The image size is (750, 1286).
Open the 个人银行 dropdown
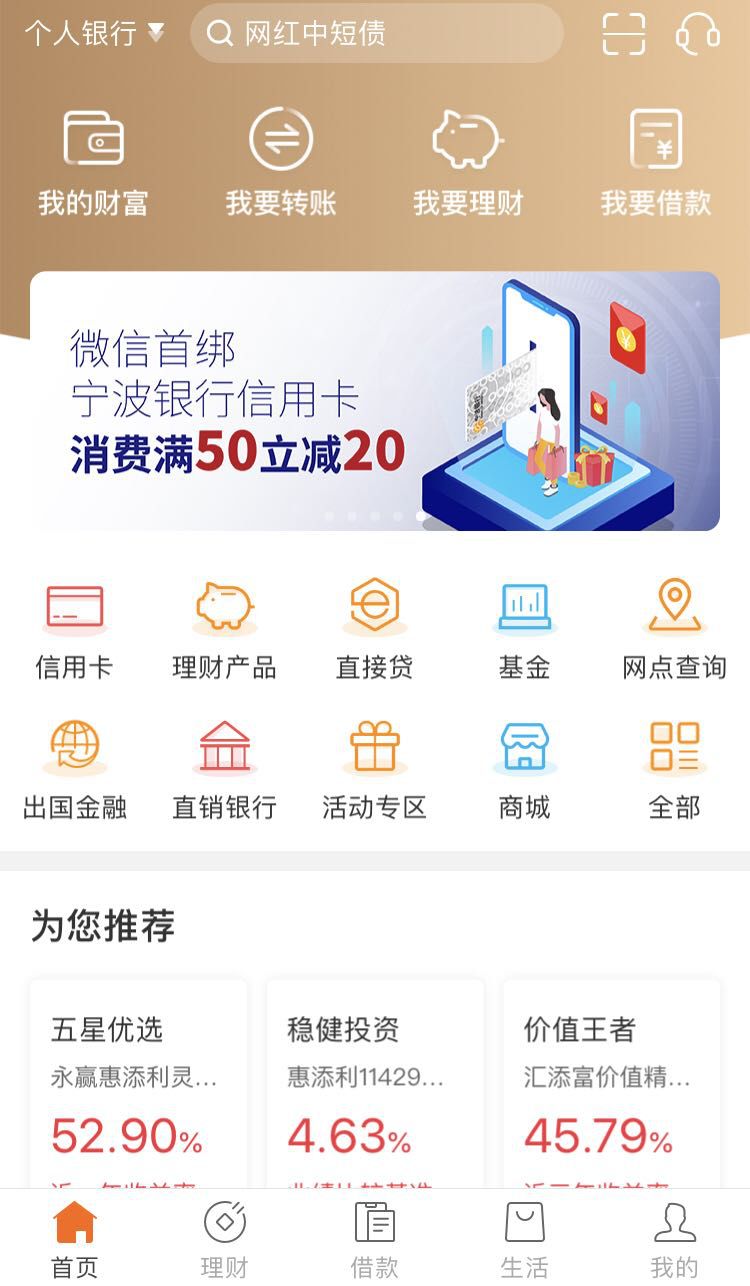pyautogui.click(x=94, y=34)
